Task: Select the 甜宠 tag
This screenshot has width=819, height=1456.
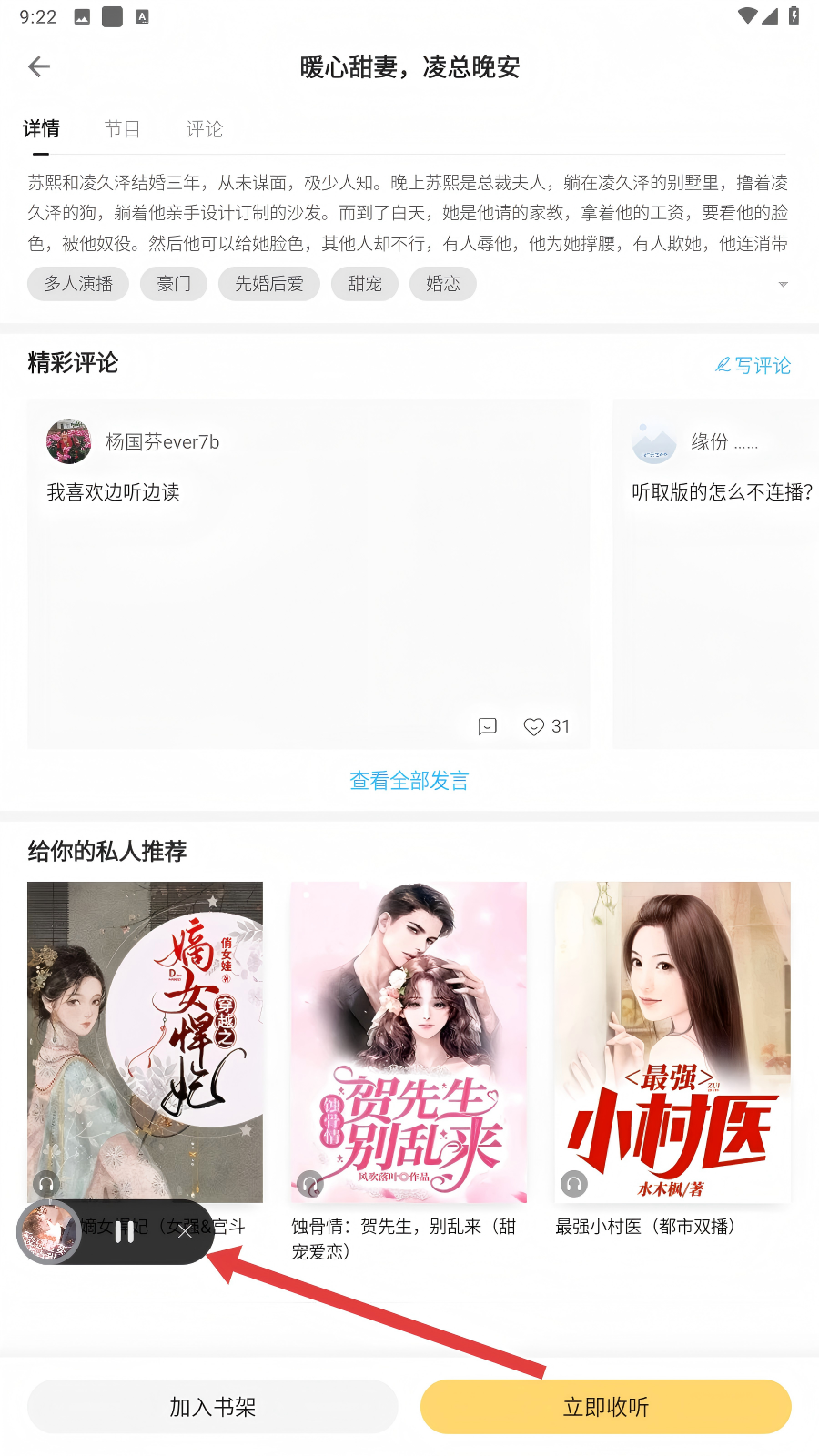Action: [x=365, y=284]
